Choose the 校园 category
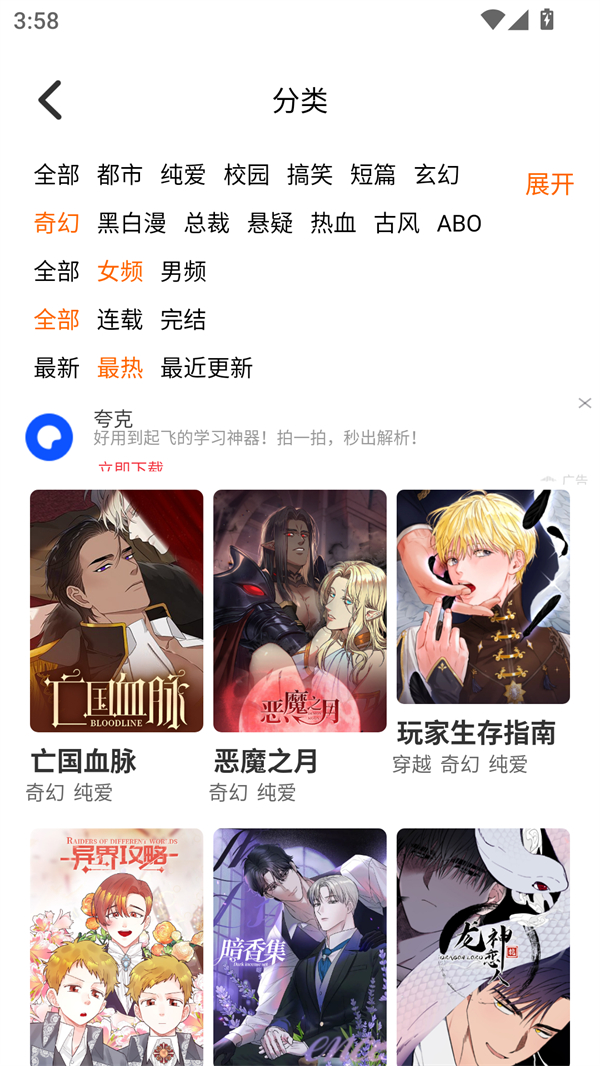This screenshot has width=600, height=1066. 246,175
